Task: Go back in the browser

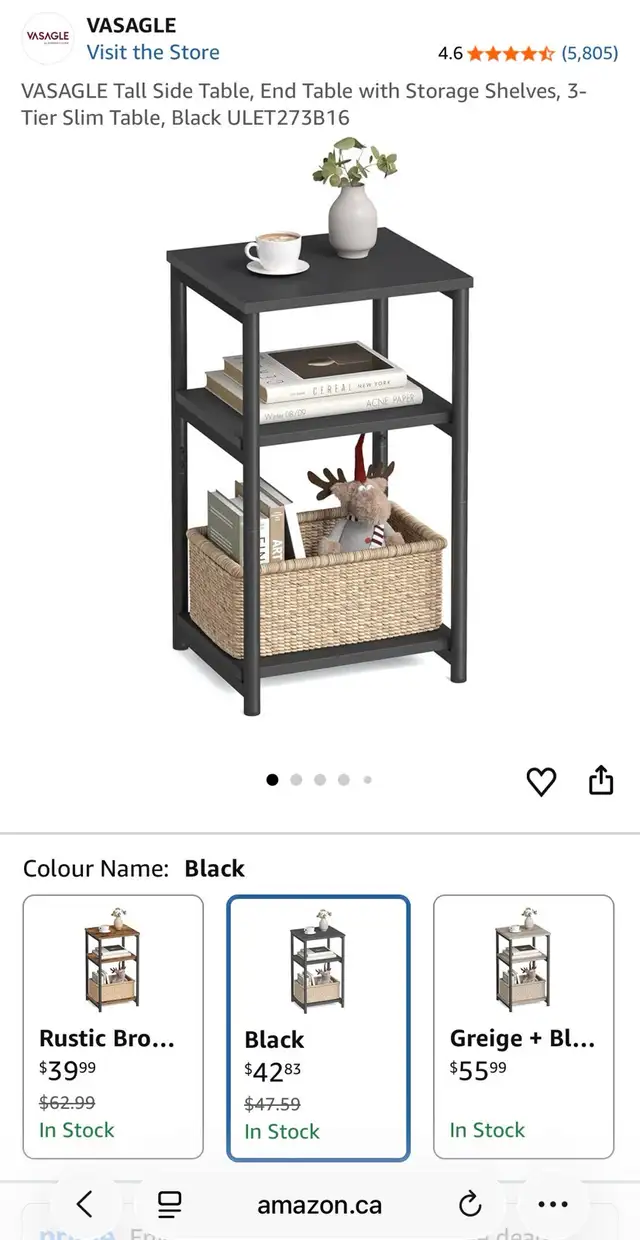Action: pyautogui.click(x=85, y=1204)
